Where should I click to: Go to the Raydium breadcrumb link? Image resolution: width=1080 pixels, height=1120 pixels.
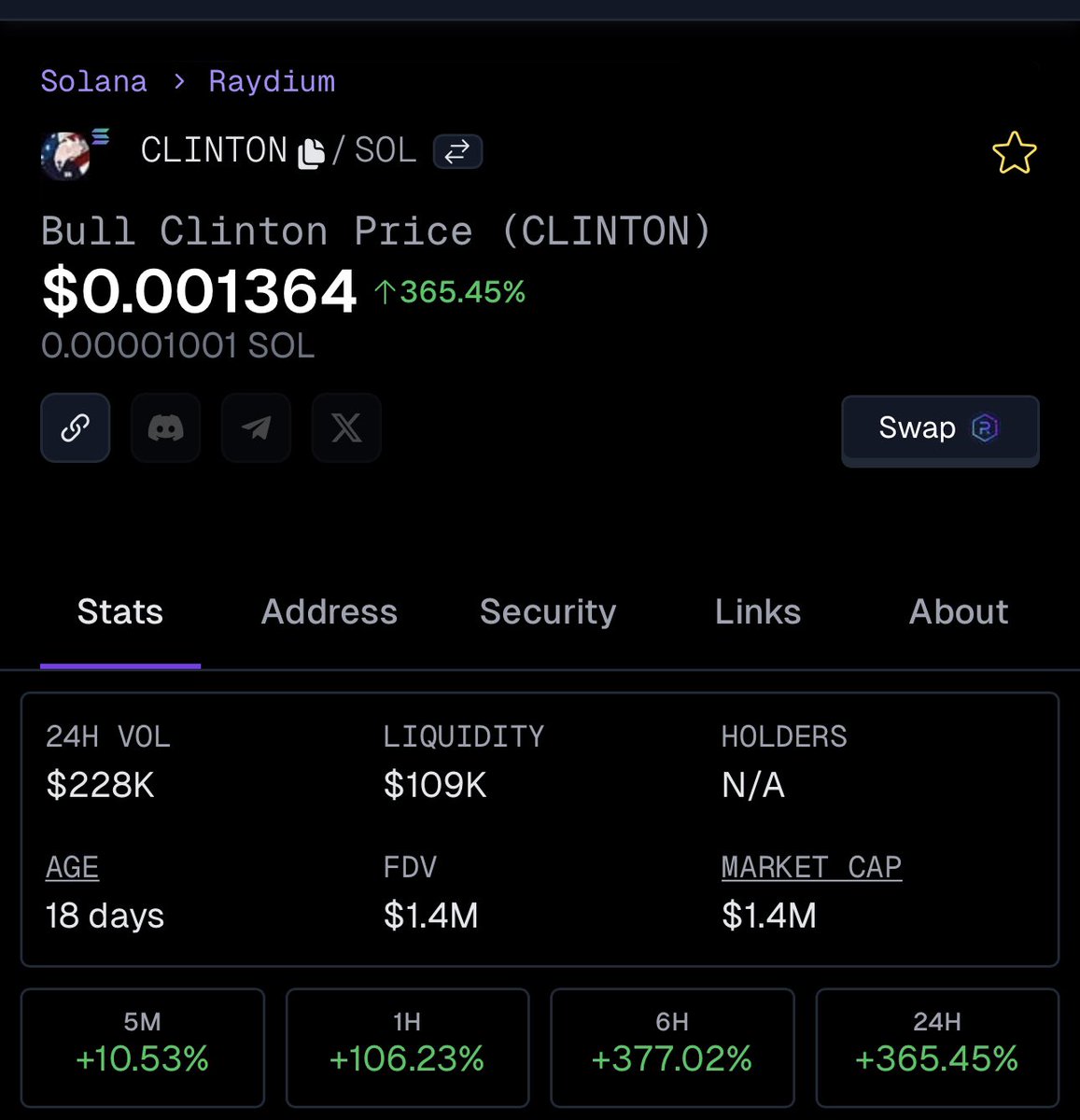click(x=272, y=81)
